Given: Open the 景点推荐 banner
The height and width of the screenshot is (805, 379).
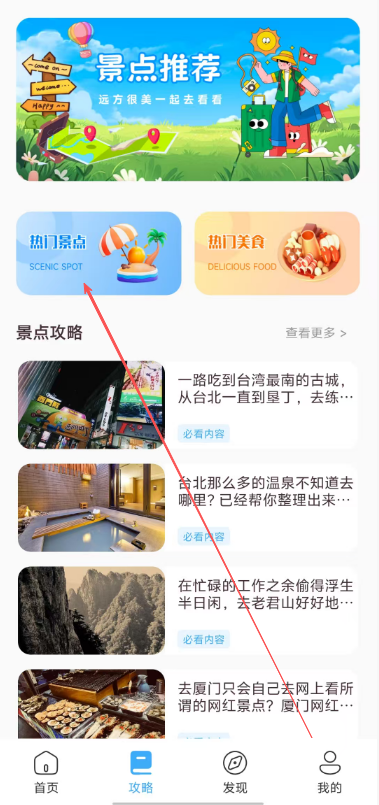Looking at the screenshot, I should [188, 100].
